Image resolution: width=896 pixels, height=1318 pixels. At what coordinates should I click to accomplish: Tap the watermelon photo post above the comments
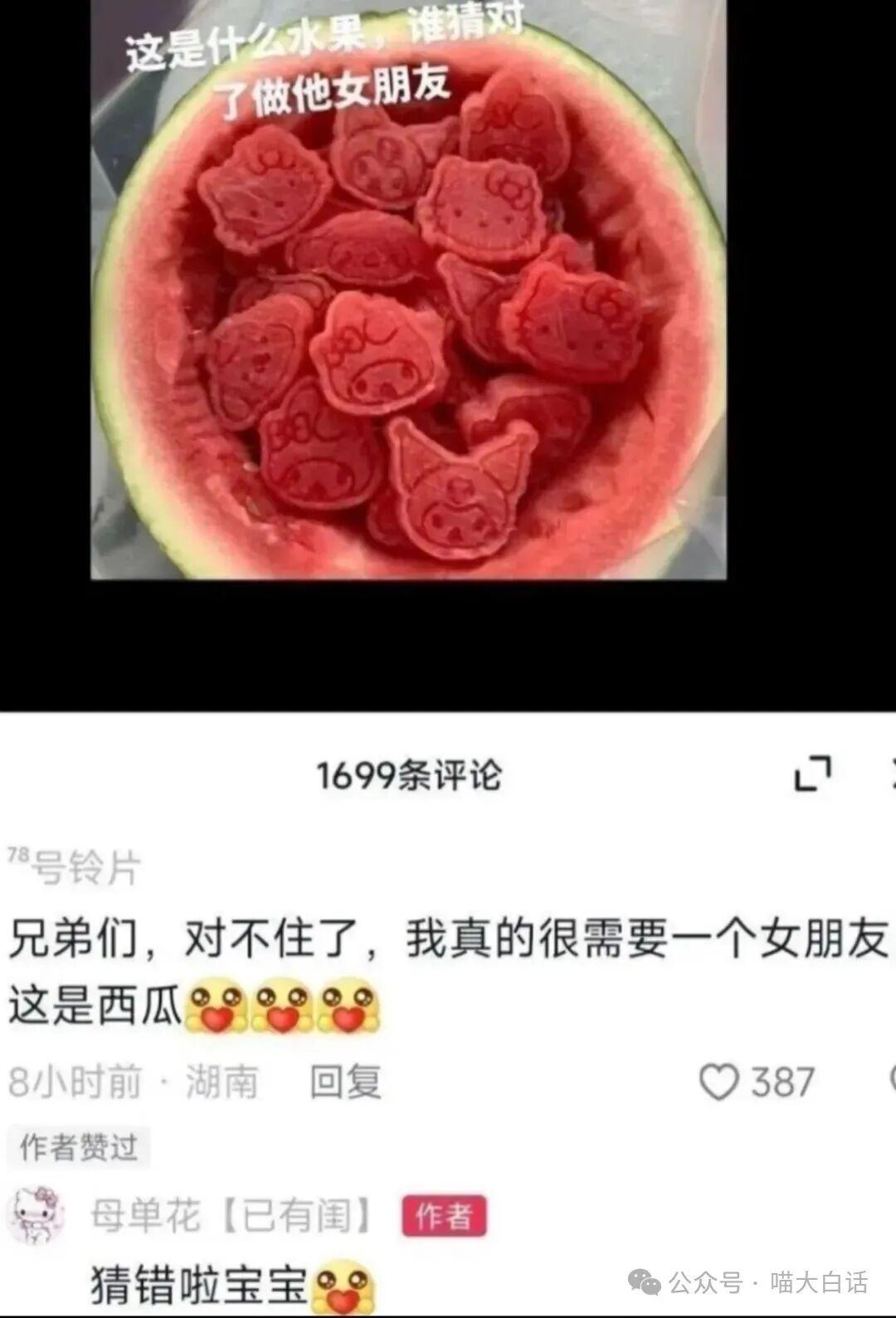tap(408, 290)
